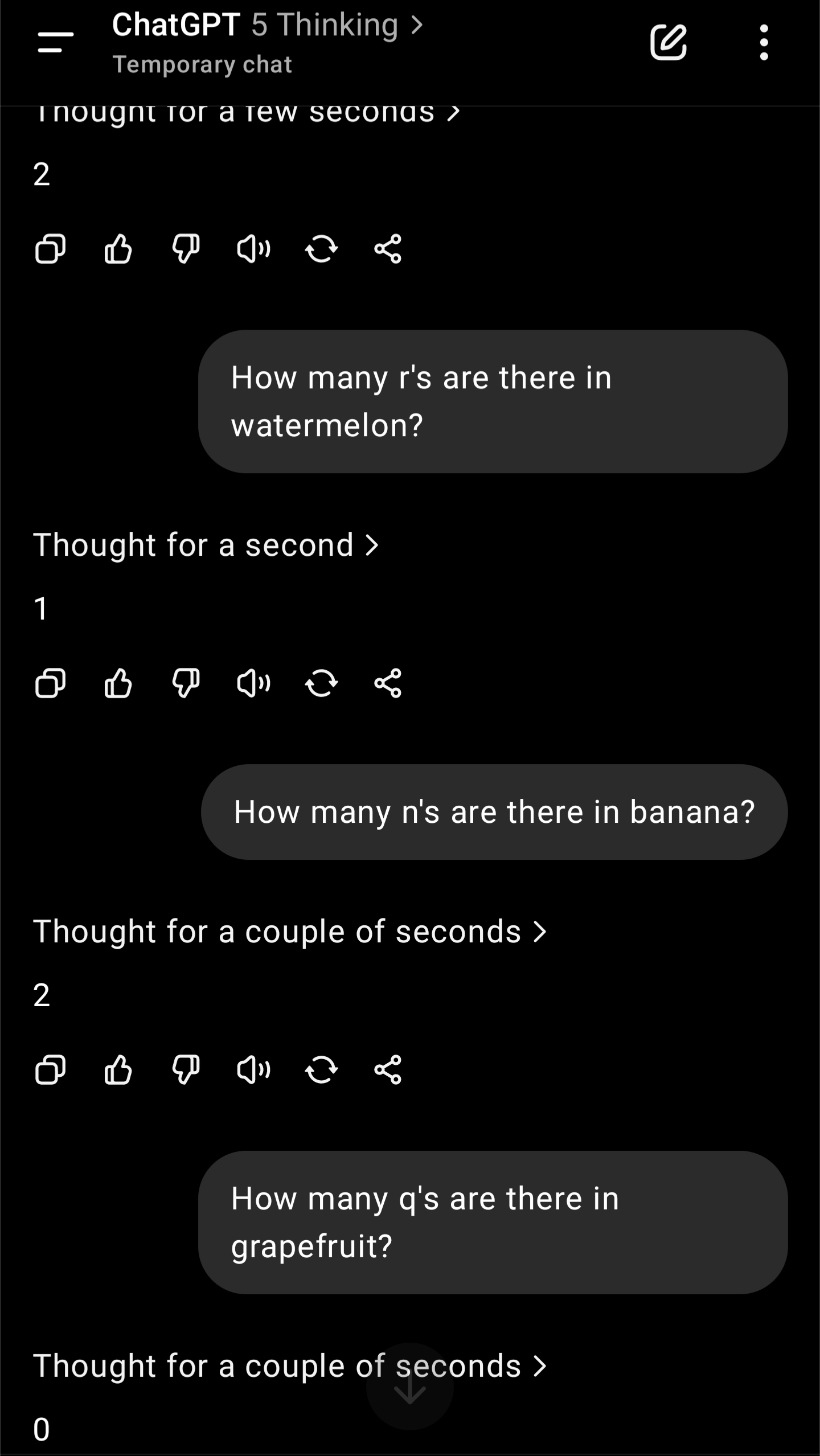This screenshot has height=1456, width=820.
Task: Regenerate the watermelon answer
Action: pyautogui.click(x=321, y=683)
